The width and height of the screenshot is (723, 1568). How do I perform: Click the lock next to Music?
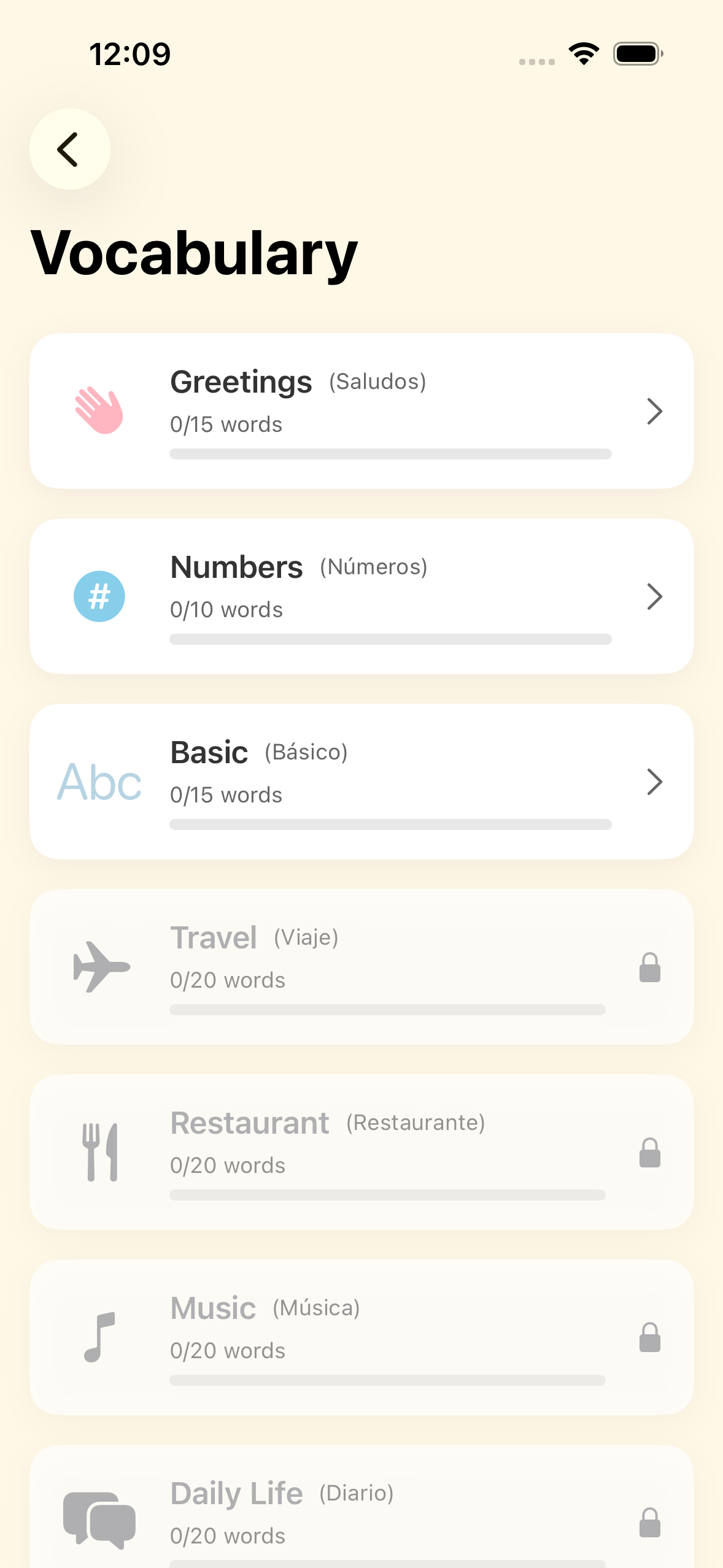[x=651, y=1335]
